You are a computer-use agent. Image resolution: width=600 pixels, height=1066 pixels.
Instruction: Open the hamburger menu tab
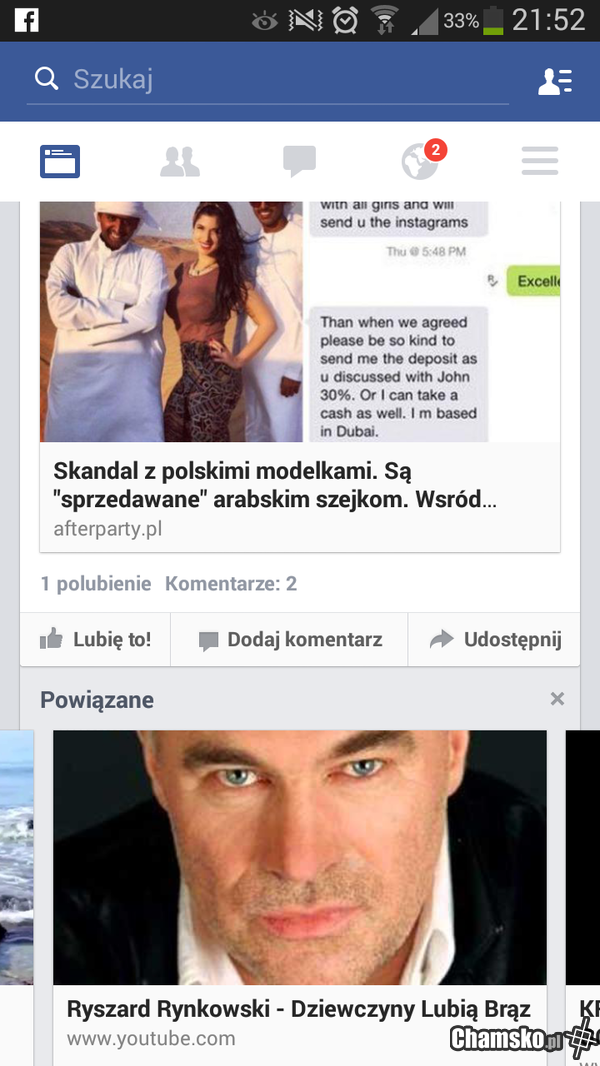(539, 161)
